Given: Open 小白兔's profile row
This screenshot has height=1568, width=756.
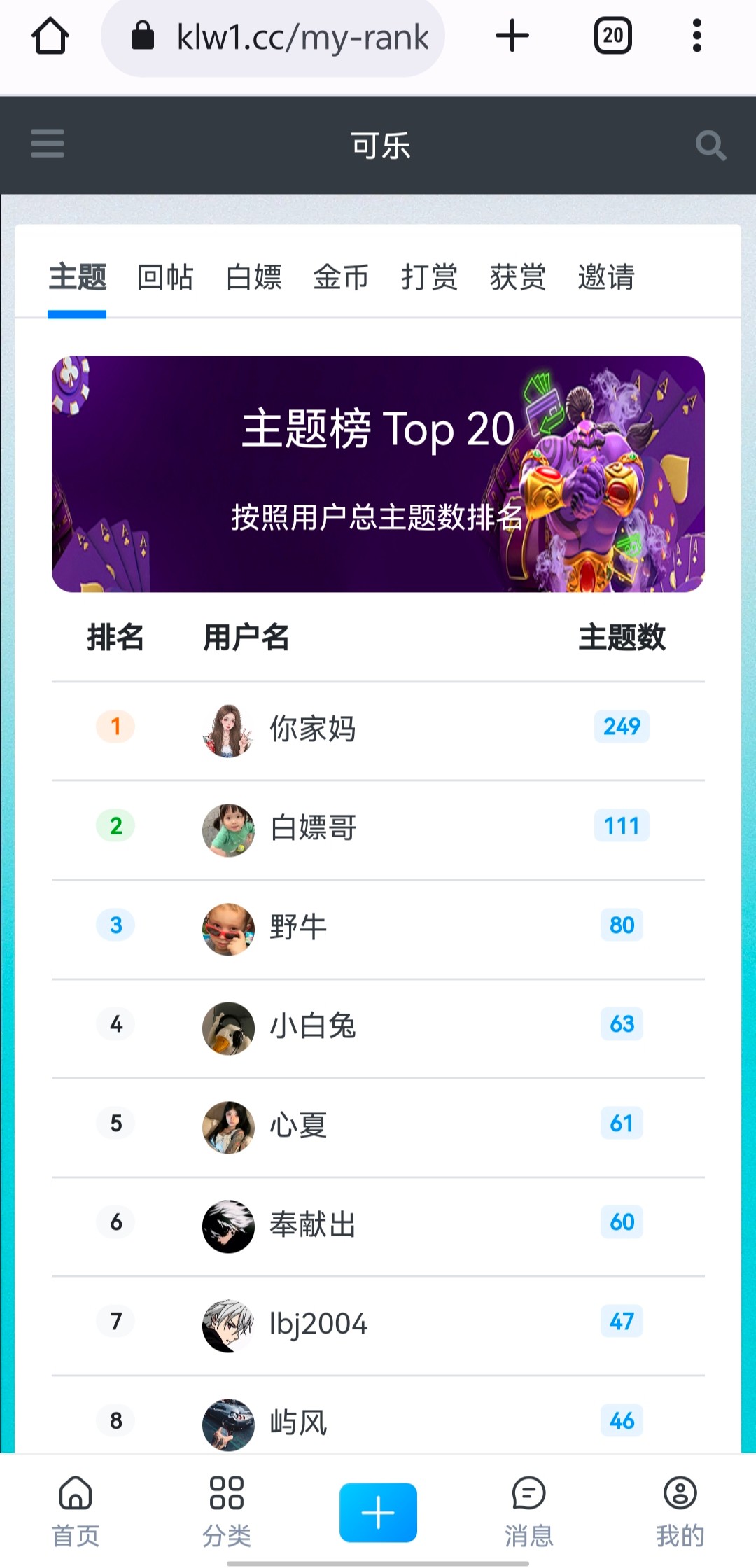Looking at the screenshot, I should (x=313, y=1026).
